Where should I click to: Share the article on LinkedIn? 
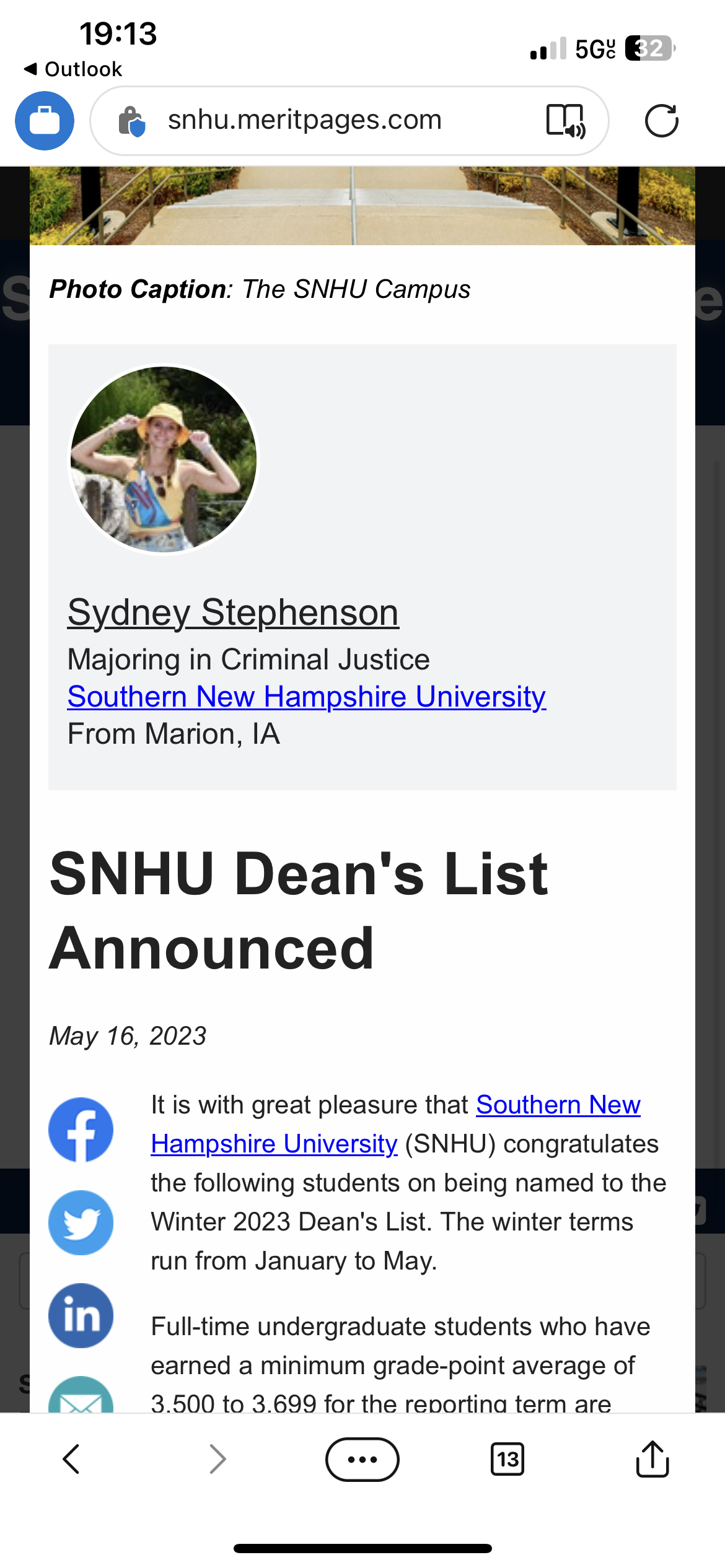coord(81,1315)
